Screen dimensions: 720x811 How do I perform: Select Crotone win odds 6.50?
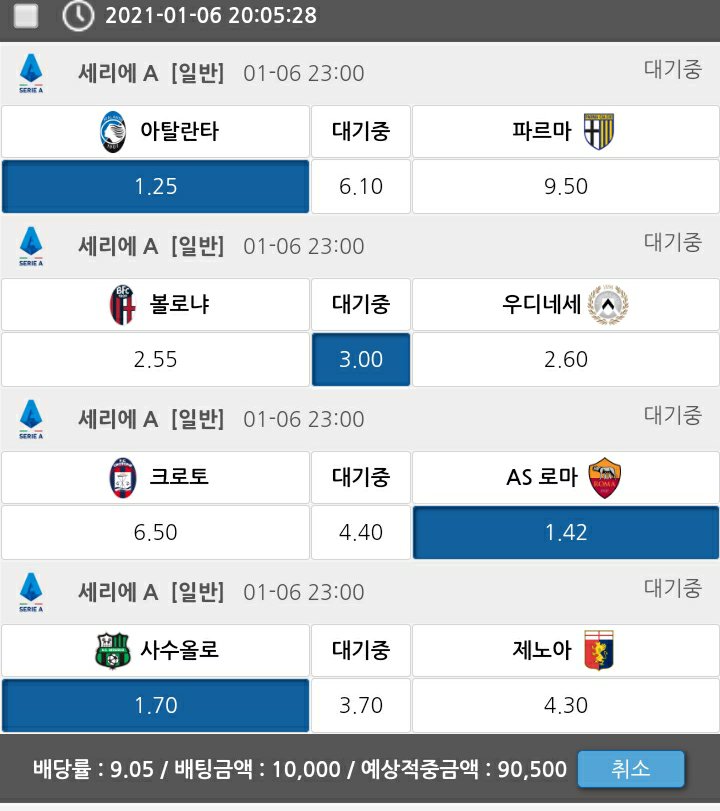tap(155, 532)
